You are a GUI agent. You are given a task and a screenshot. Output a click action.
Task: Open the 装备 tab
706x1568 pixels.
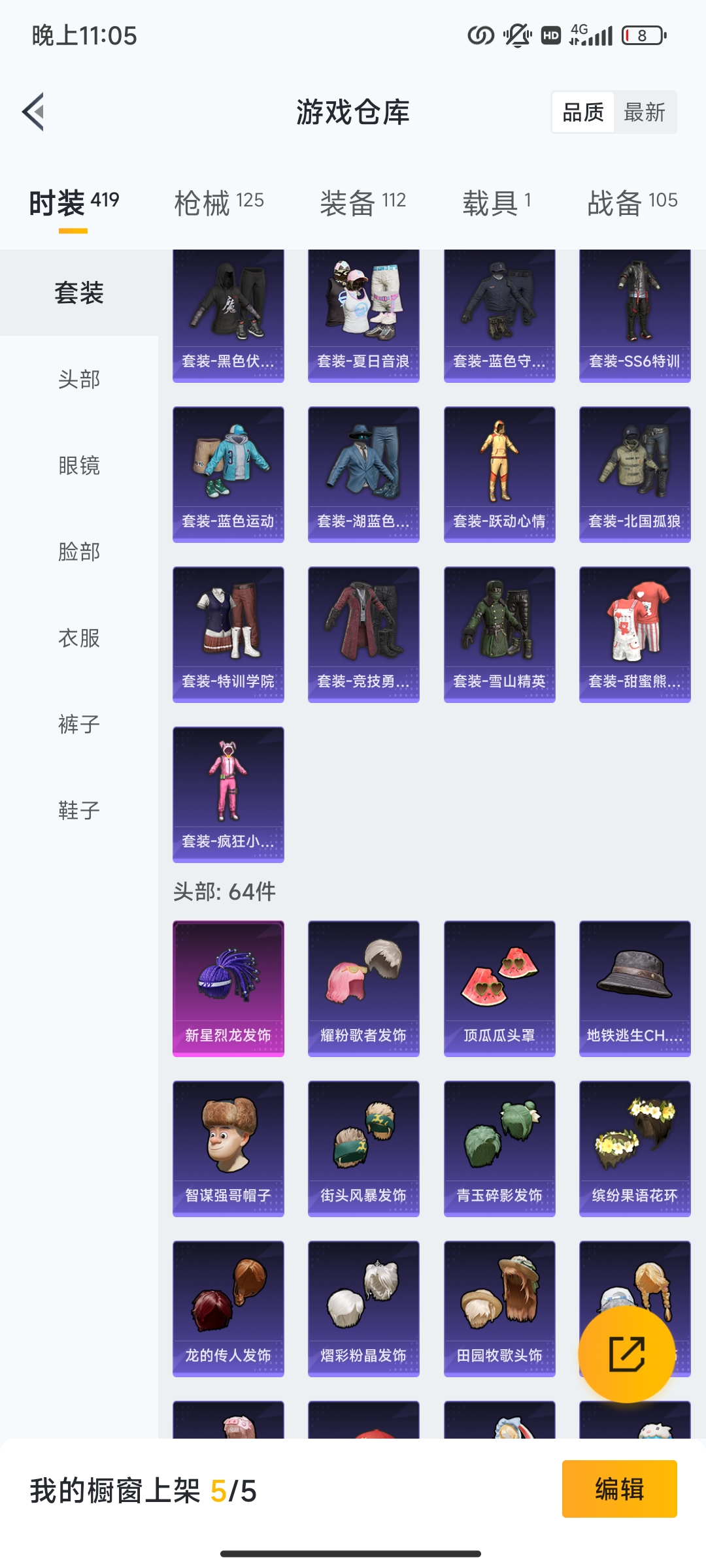tap(363, 203)
